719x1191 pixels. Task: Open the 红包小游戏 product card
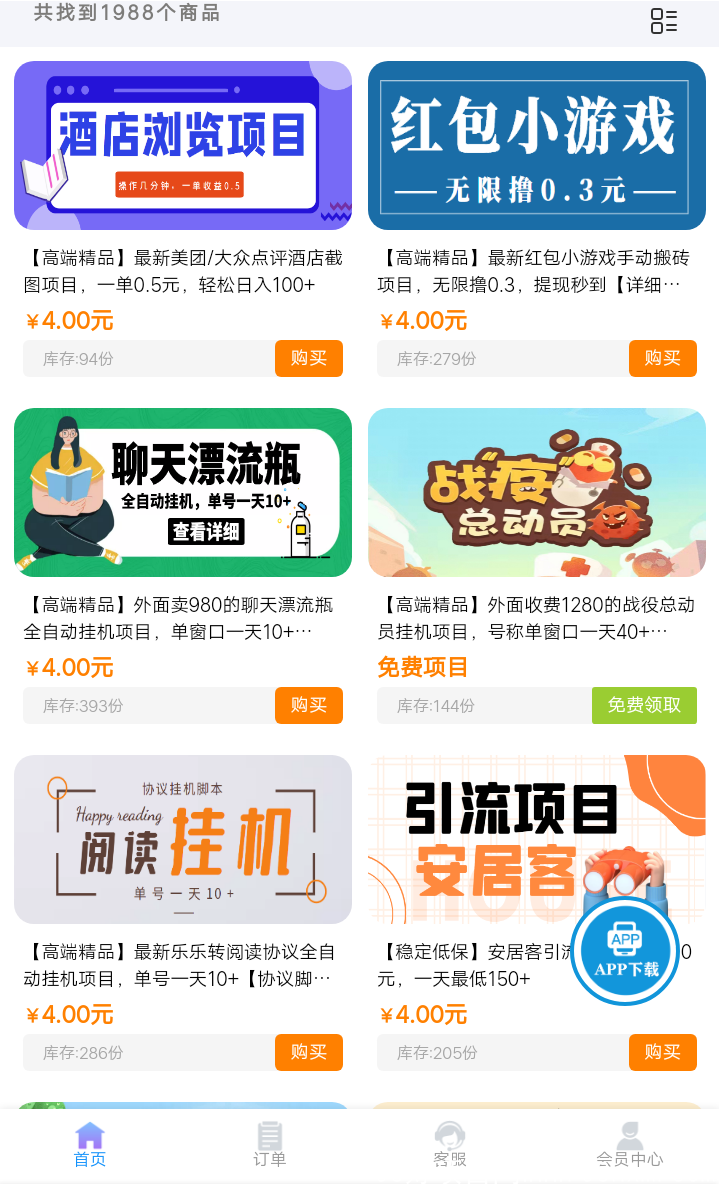537,146
